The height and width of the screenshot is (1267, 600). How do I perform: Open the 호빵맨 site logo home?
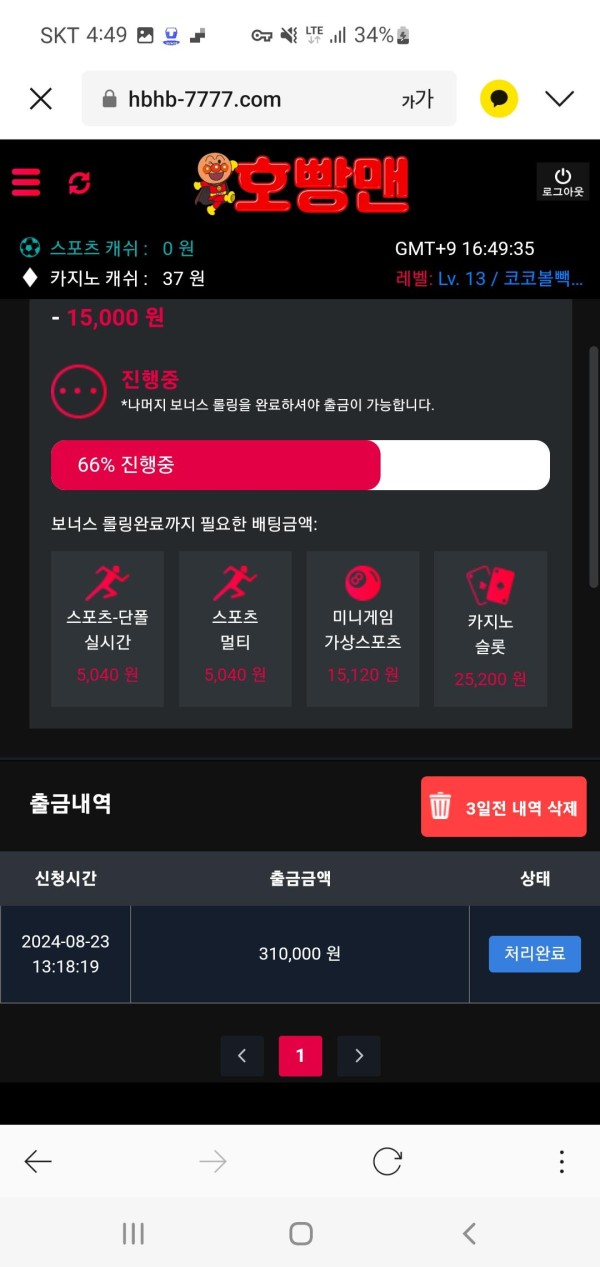pyautogui.click(x=301, y=183)
